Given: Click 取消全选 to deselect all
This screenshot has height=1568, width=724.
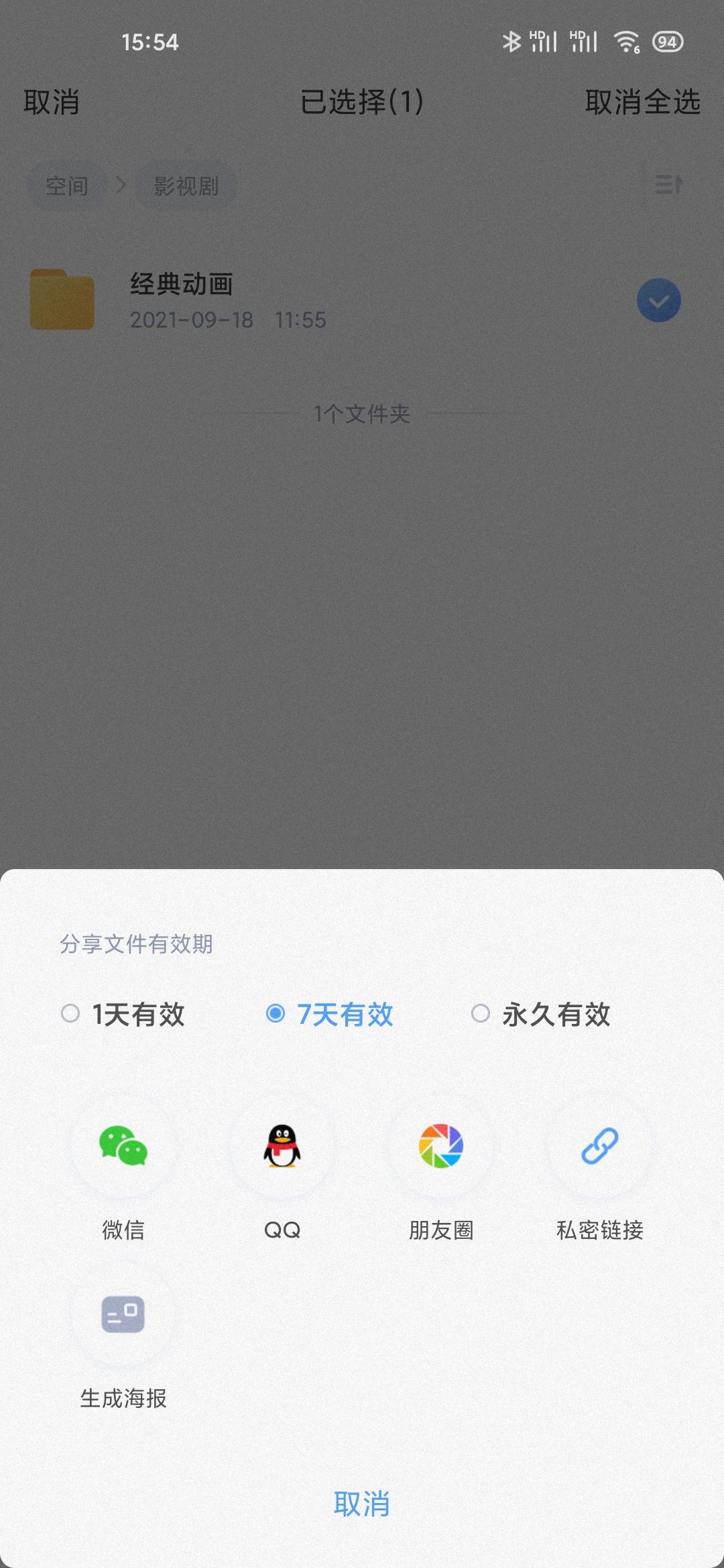Looking at the screenshot, I should click(642, 103).
